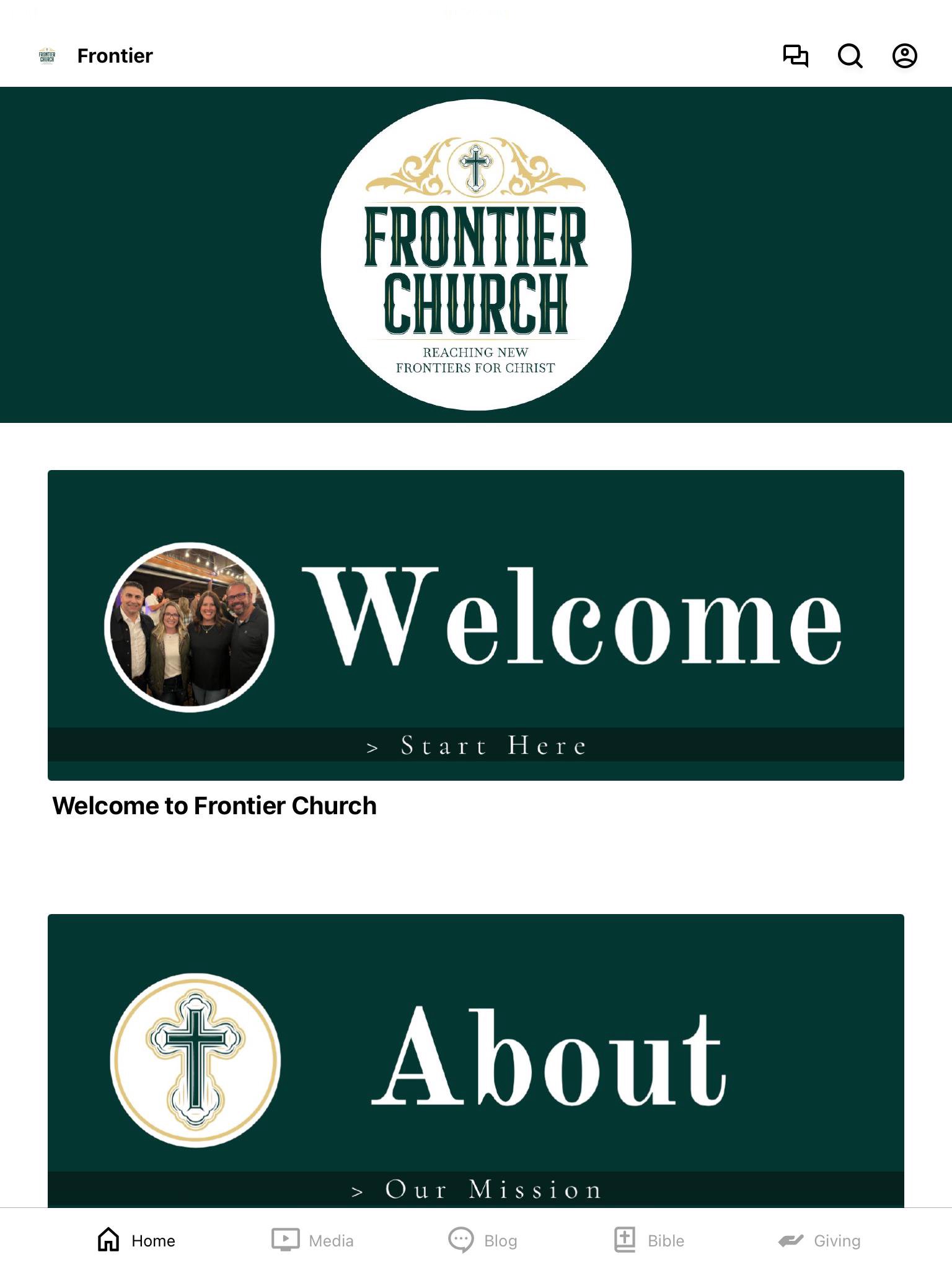The height and width of the screenshot is (1270, 952).
Task: Switch to the Blog tab
Action: coord(483,1240)
